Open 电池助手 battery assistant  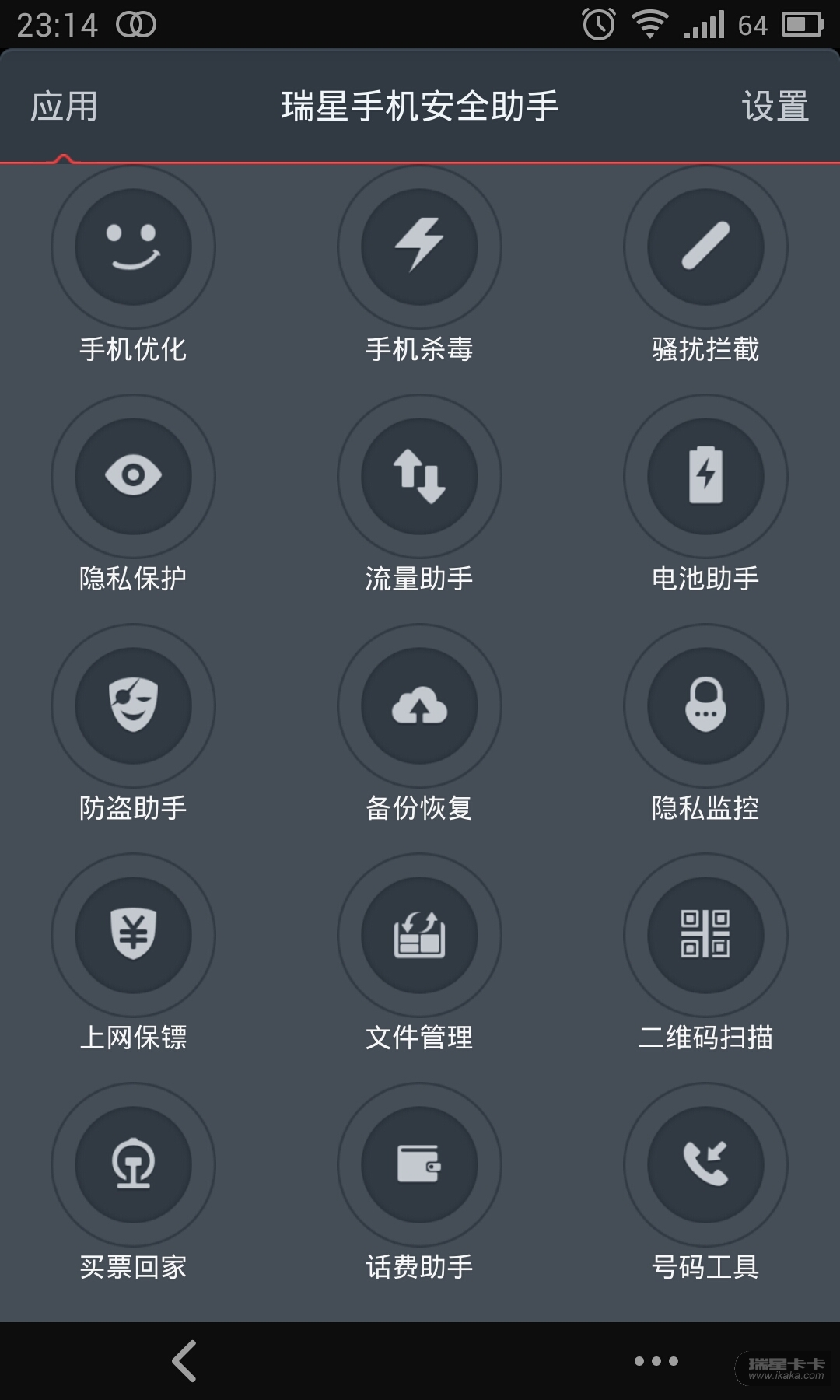[705, 476]
